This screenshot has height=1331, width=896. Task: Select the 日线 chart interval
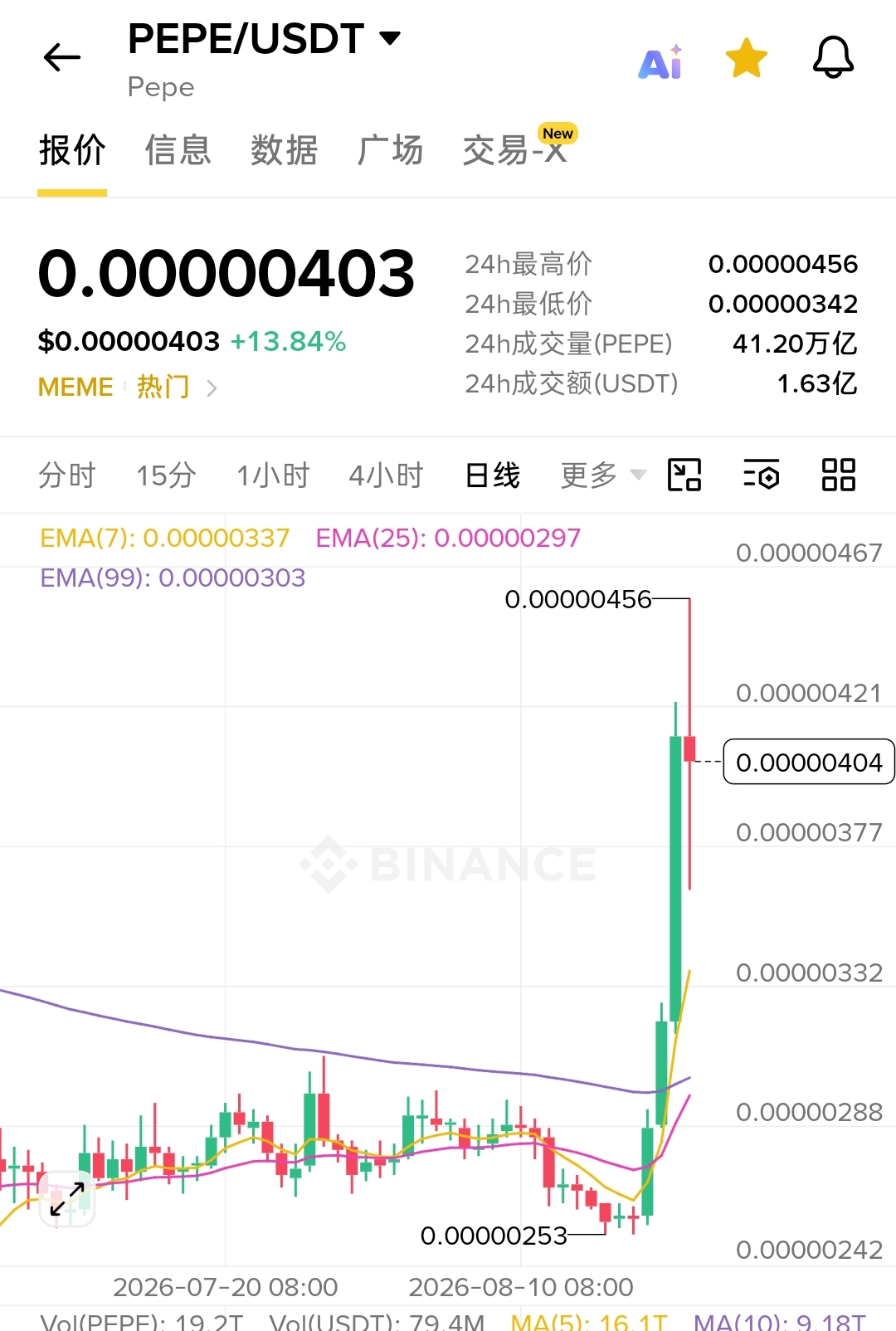493,475
